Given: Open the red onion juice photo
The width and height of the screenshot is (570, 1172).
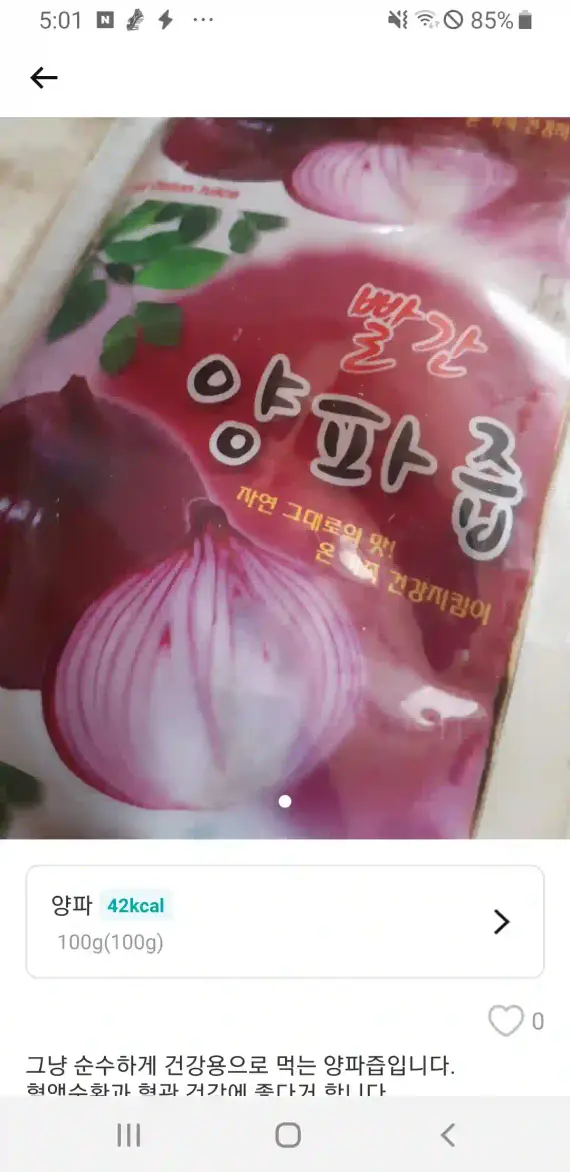Looking at the screenshot, I should coord(285,478).
